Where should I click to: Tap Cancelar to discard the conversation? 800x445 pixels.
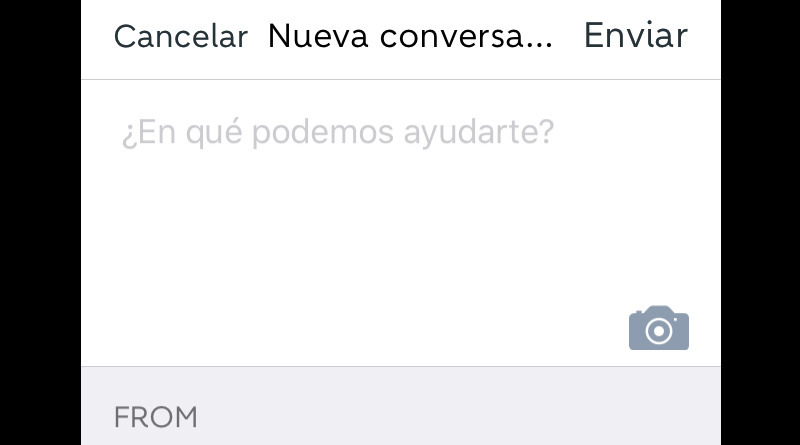click(x=180, y=37)
